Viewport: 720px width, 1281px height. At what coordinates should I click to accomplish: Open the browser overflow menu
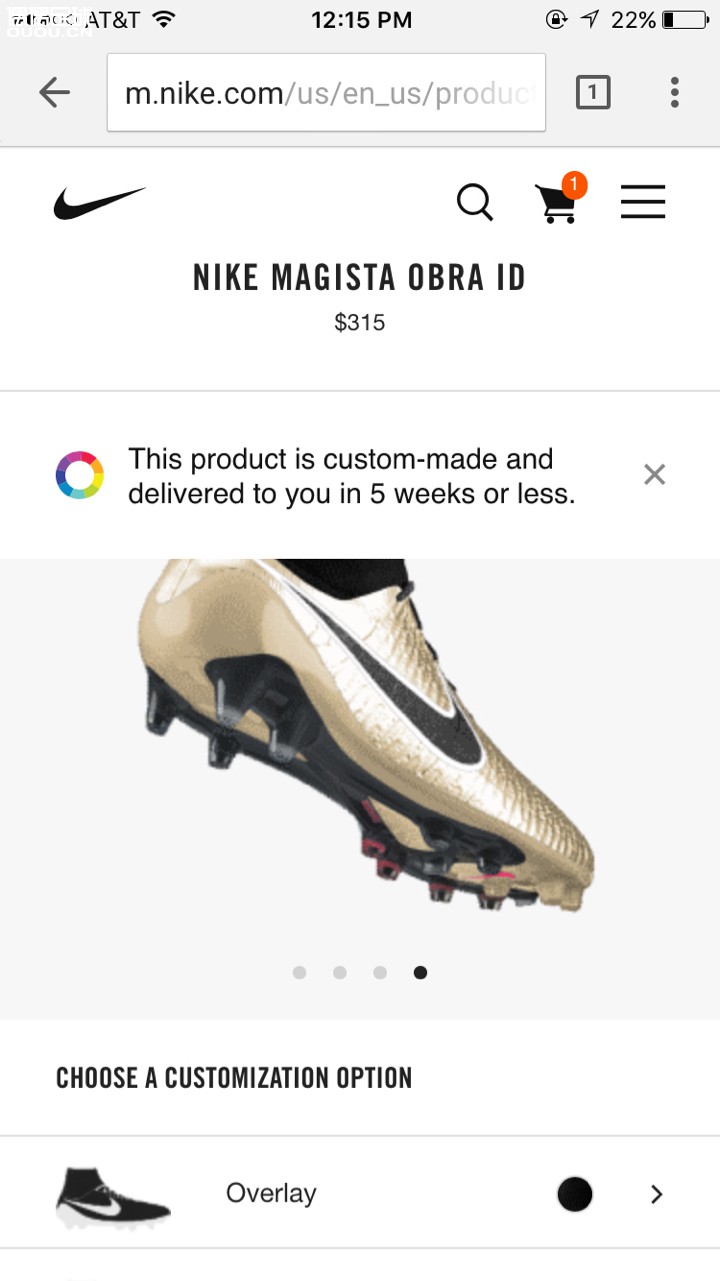pyautogui.click(x=675, y=93)
